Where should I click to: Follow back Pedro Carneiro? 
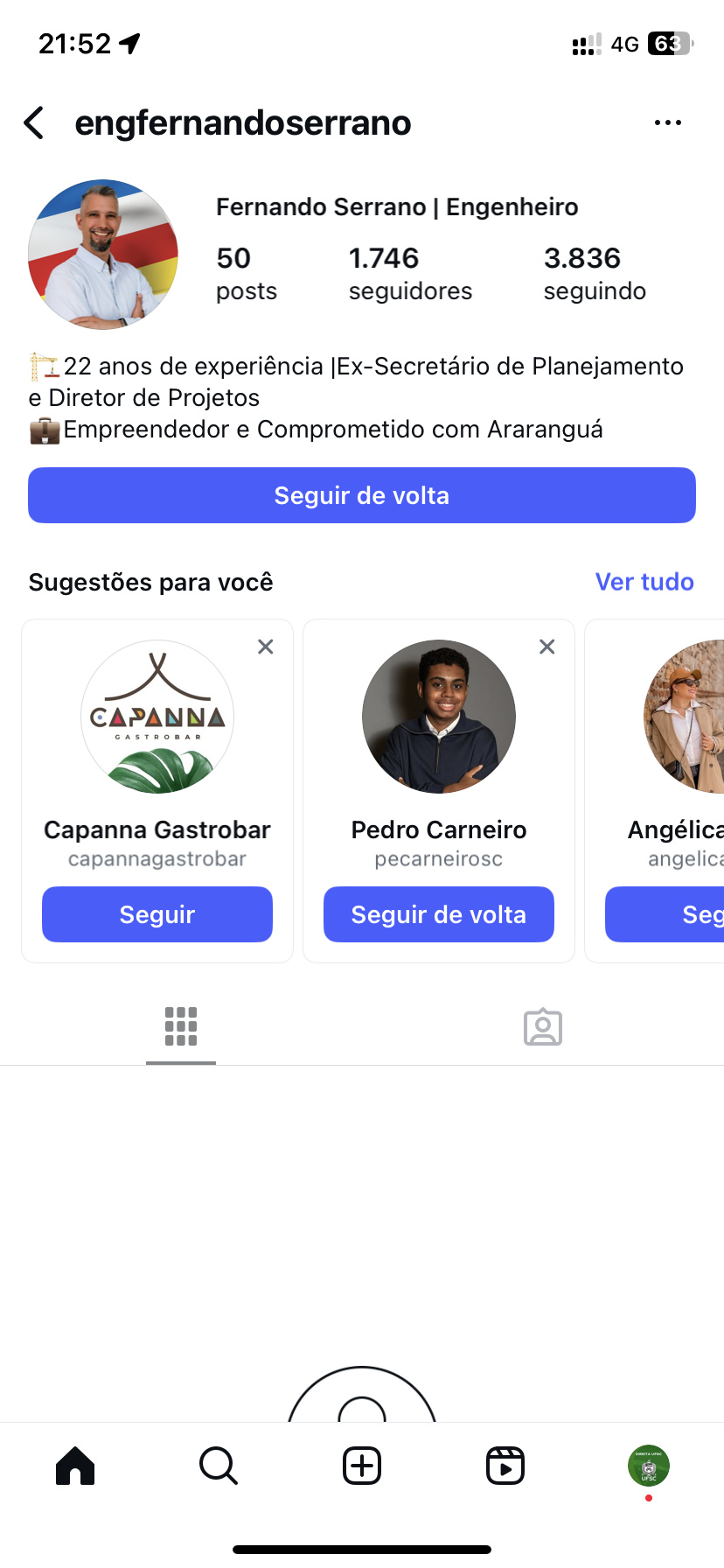tap(439, 914)
